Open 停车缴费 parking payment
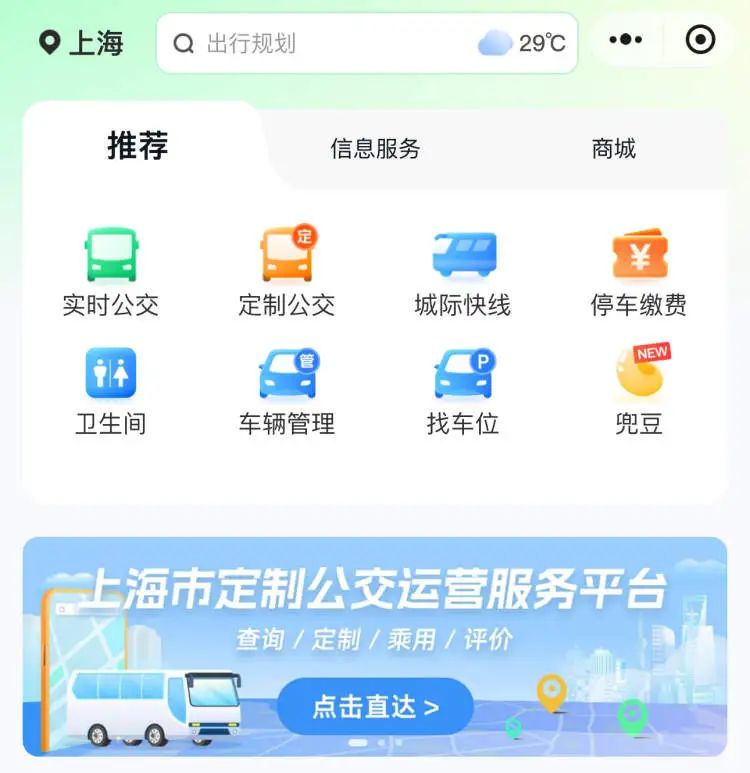The image size is (750, 773). tap(639, 272)
